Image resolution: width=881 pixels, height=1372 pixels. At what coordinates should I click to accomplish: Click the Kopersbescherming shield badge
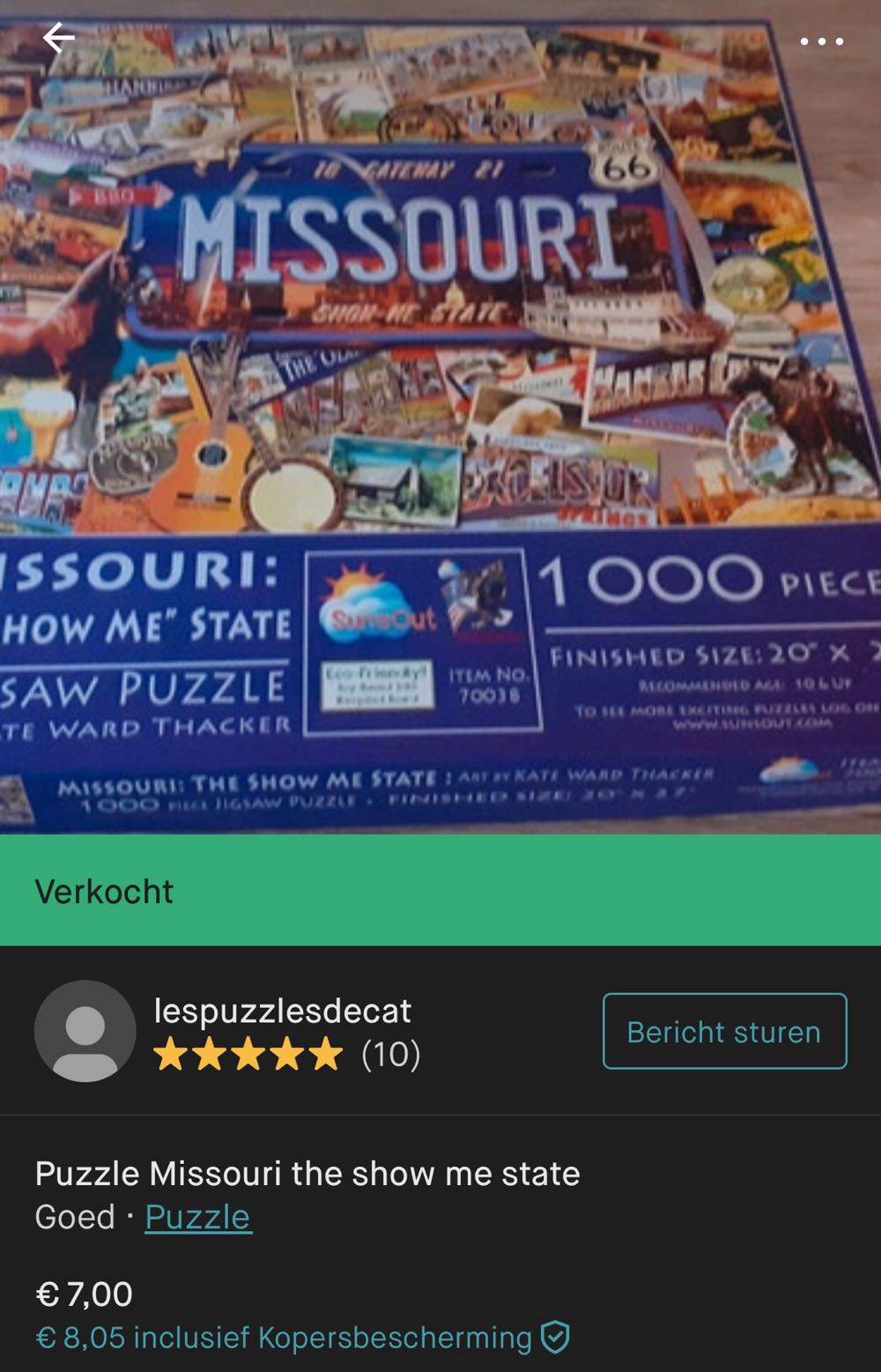coord(555,1336)
